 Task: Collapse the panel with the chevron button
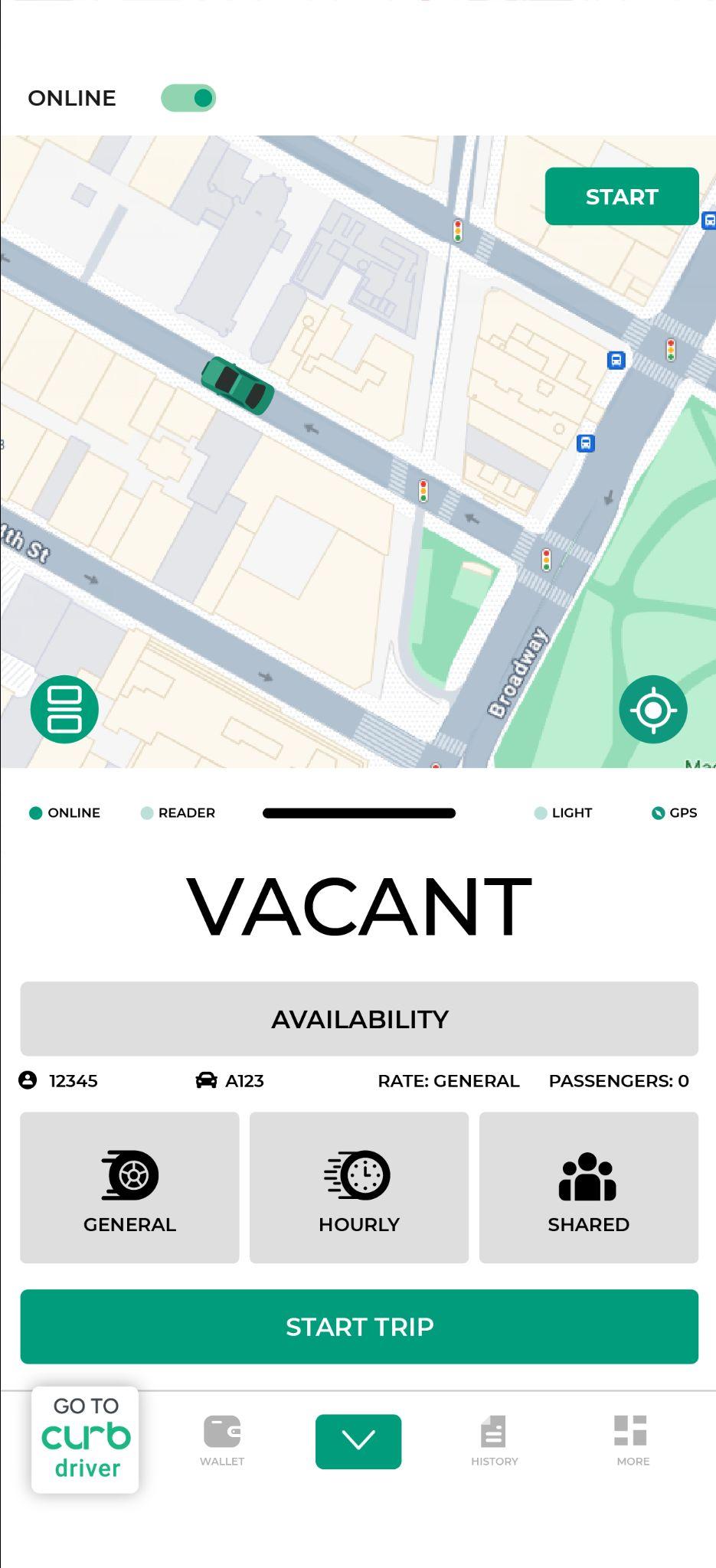[358, 1441]
